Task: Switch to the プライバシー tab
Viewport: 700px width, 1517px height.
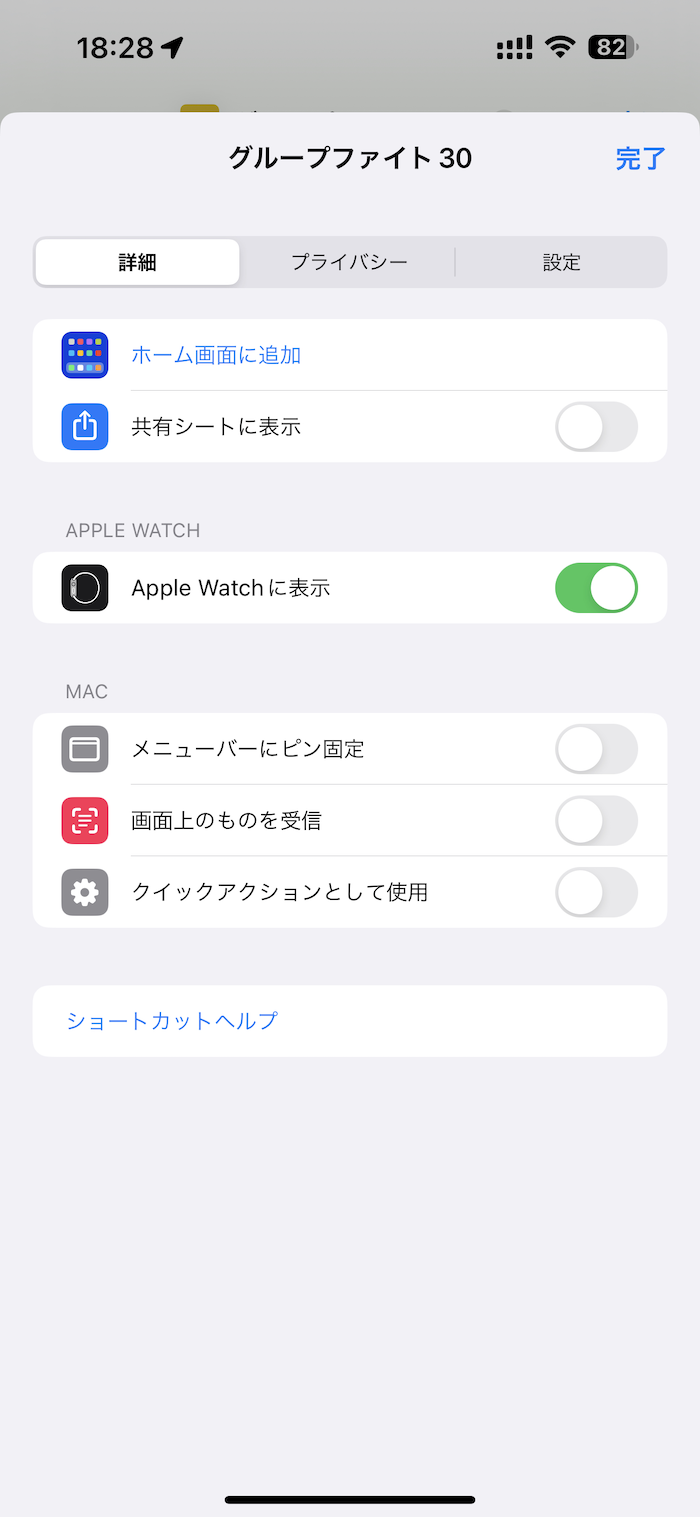Action: [x=349, y=262]
